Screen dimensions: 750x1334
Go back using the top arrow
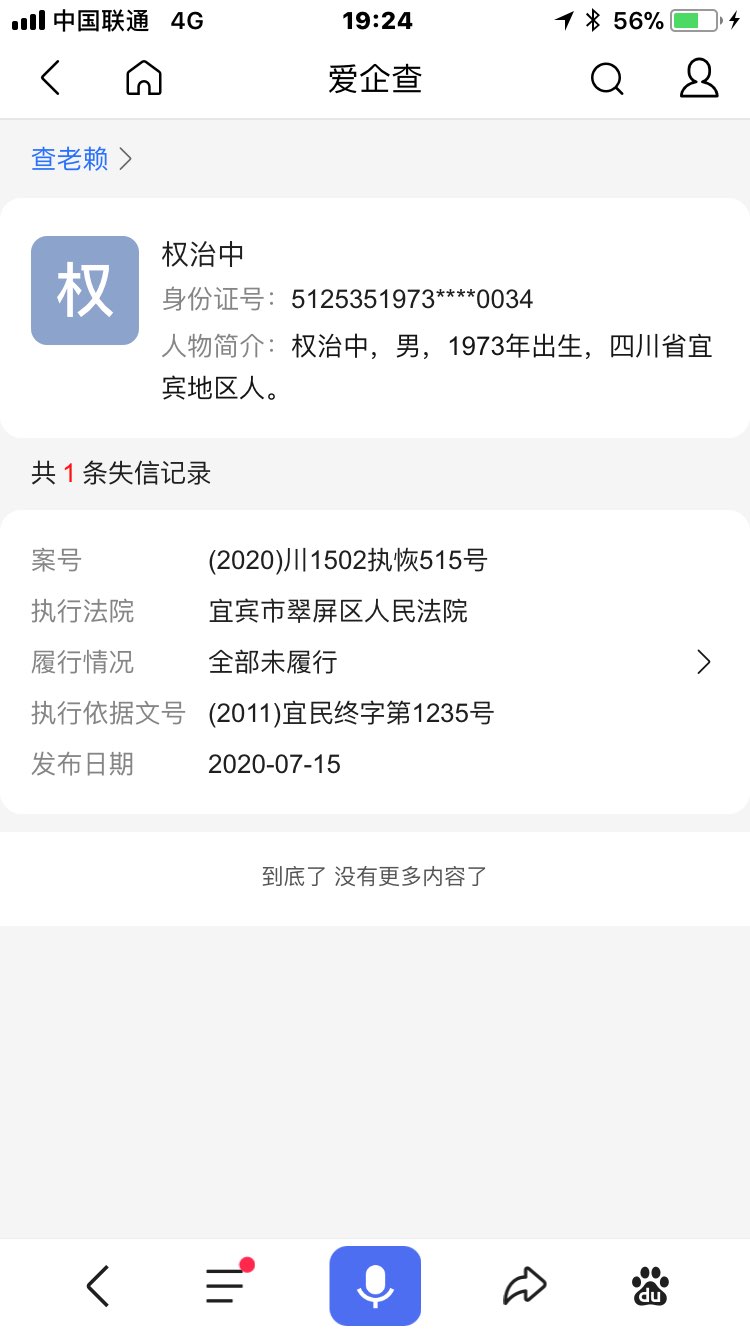(x=50, y=78)
